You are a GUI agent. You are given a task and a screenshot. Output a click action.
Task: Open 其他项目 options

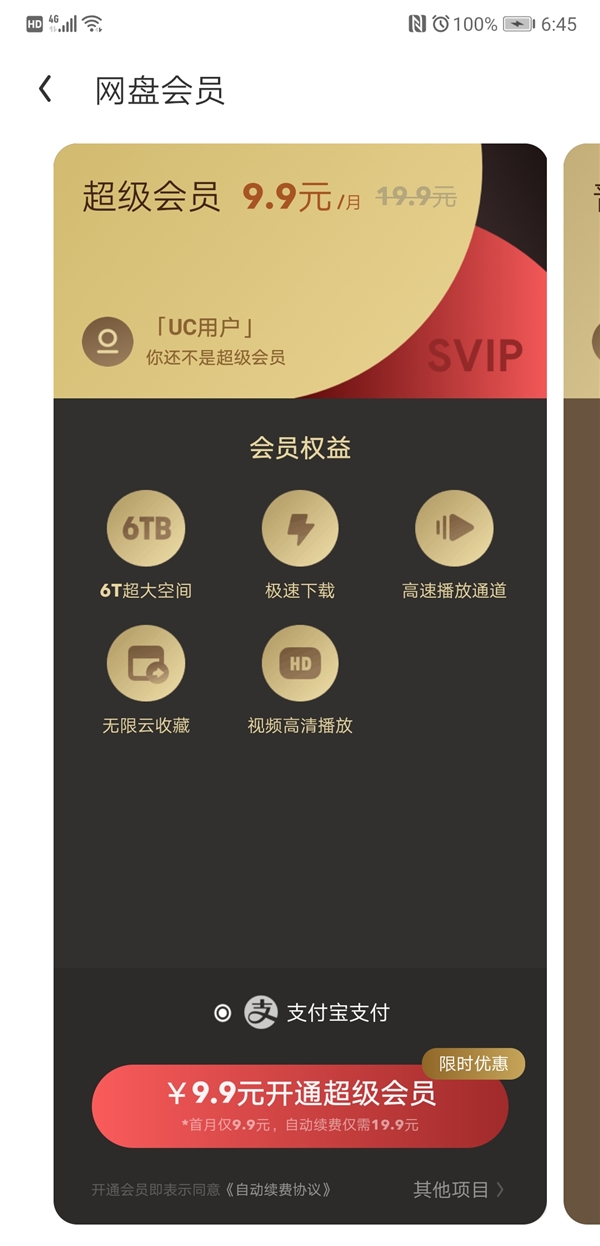tap(459, 1189)
